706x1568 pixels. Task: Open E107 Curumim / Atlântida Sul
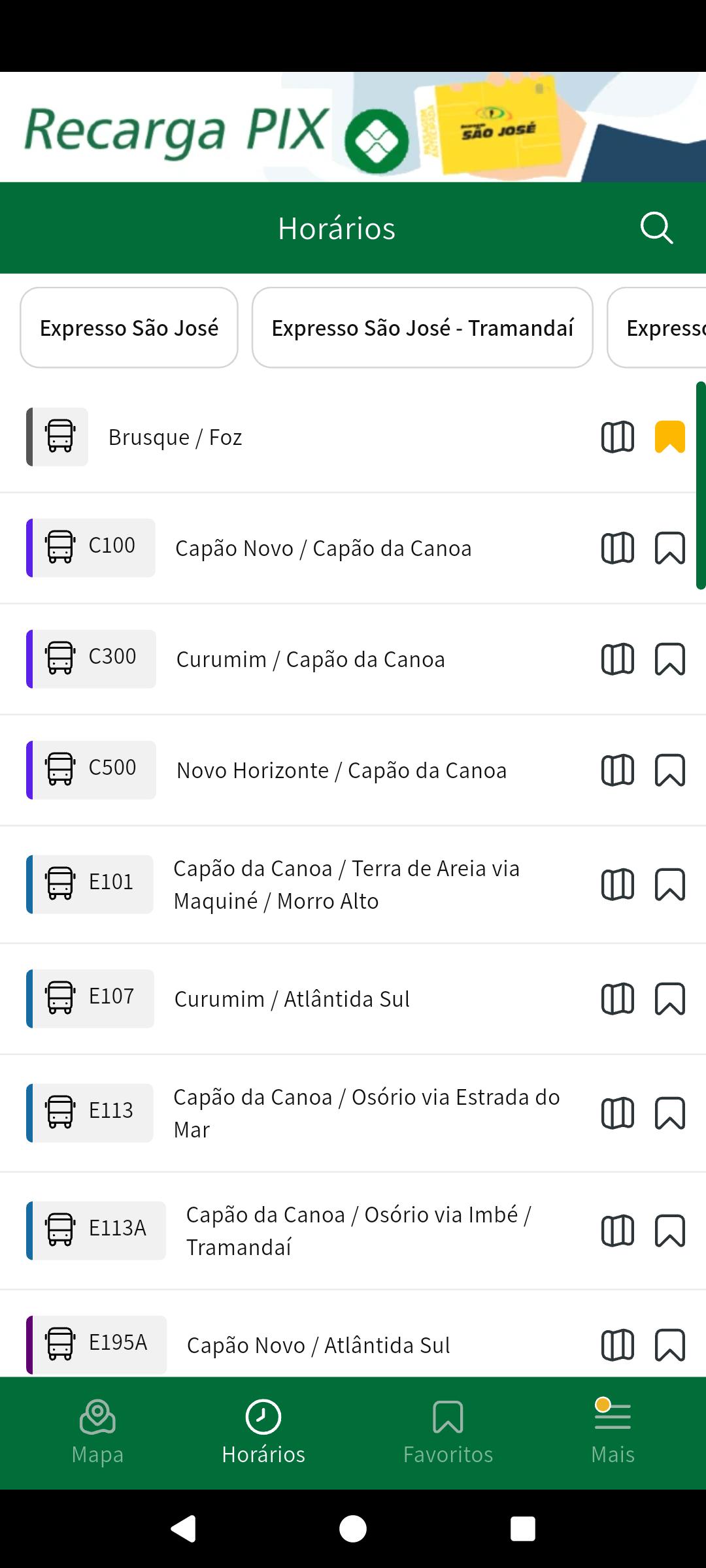[x=292, y=999]
